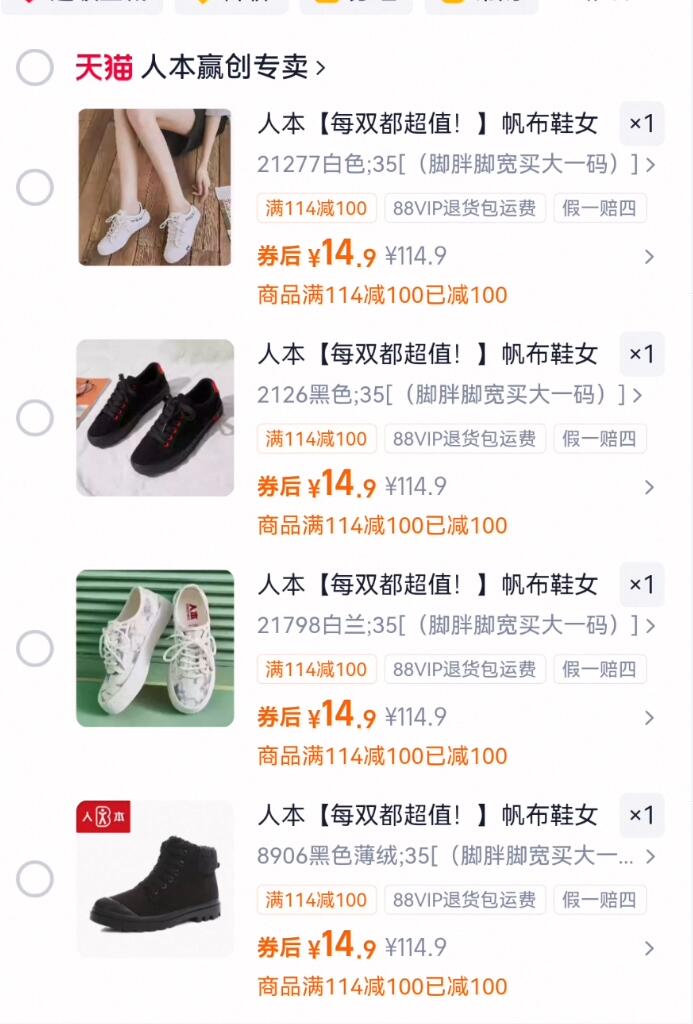This screenshot has width=693, height=1024.
Task: Select the 8906黑色薄绒 boot item
Action: coord(35,880)
